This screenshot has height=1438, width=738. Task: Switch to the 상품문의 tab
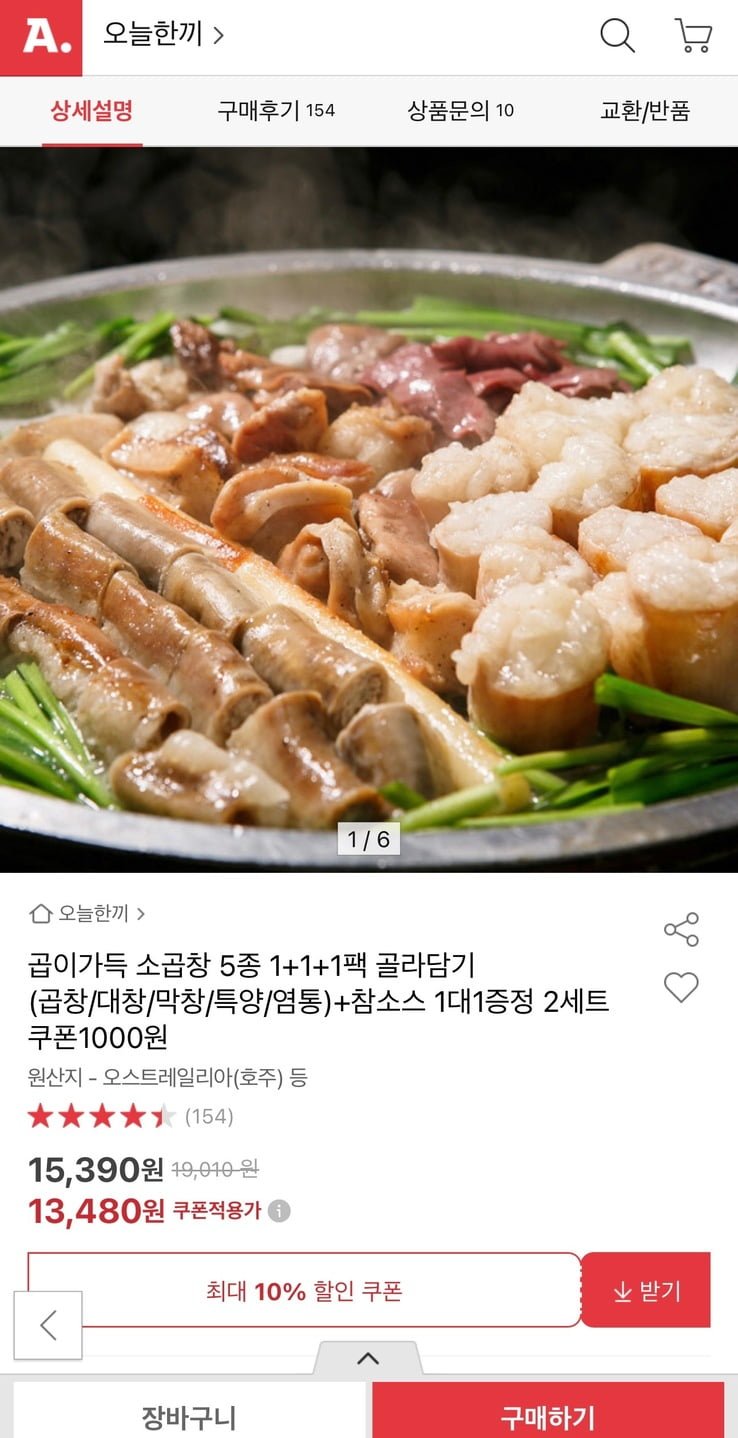460,111
